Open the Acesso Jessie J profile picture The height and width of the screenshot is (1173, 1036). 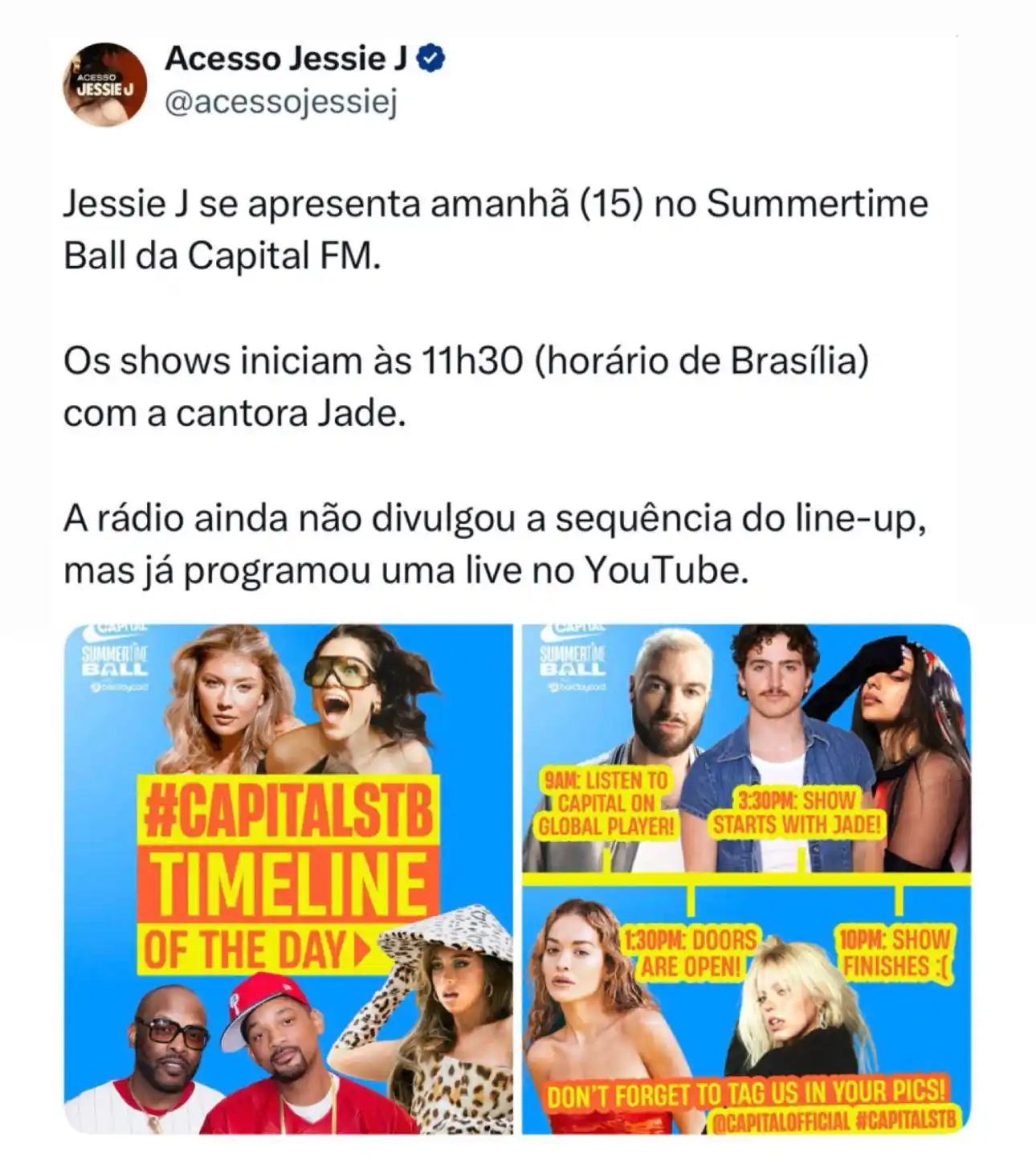click(x=104, y=85)
